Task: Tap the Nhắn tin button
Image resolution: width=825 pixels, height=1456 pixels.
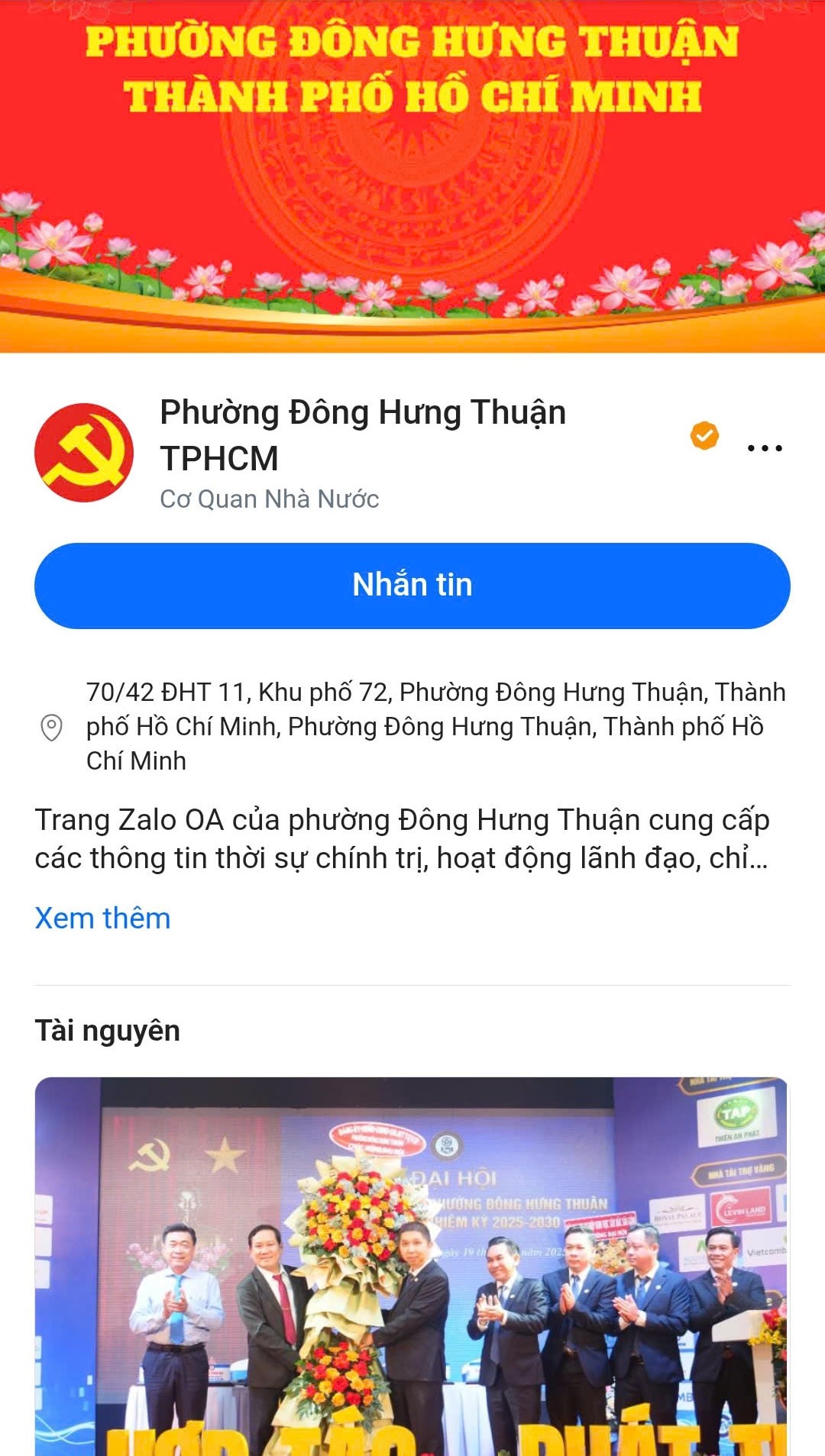Action: point(412,586)
